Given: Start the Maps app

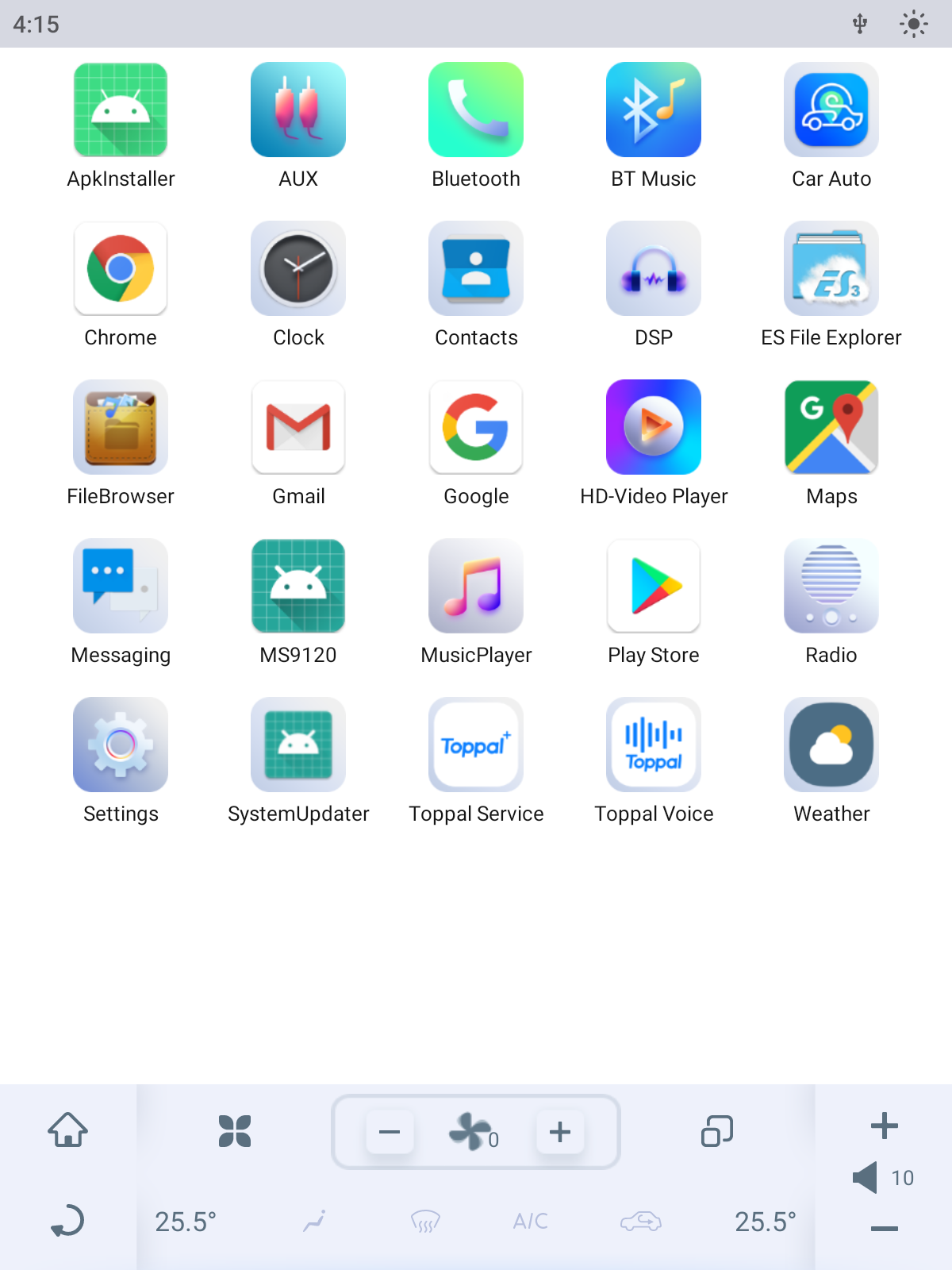Looking at the screenshot, I should pyautogui.click(x=831, y=428).
